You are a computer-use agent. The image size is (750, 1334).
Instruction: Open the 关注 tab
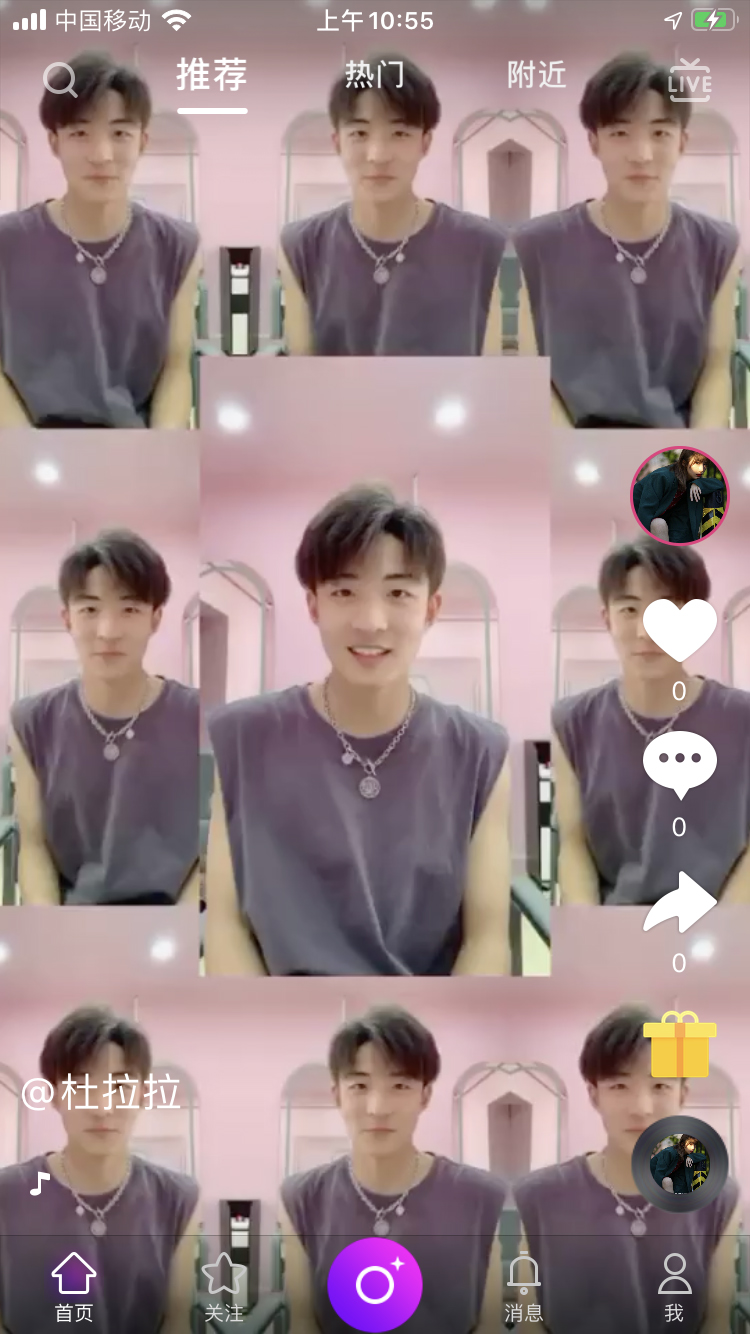coord(224,1287)
